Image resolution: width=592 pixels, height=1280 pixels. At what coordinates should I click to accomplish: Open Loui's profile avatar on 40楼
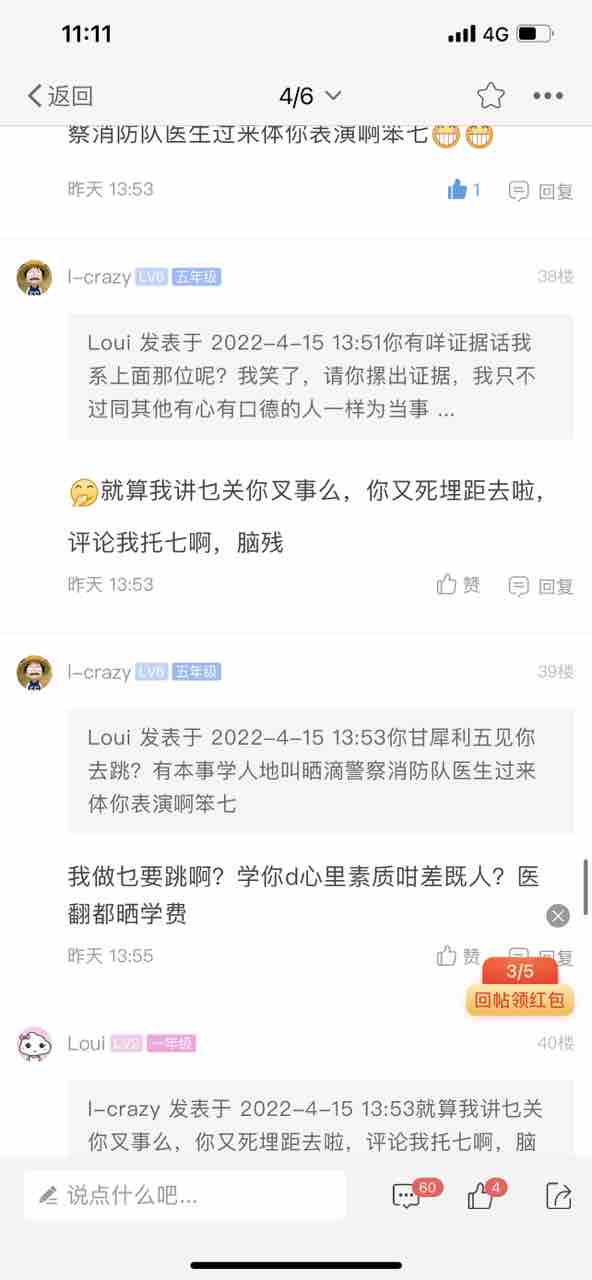35,1044
